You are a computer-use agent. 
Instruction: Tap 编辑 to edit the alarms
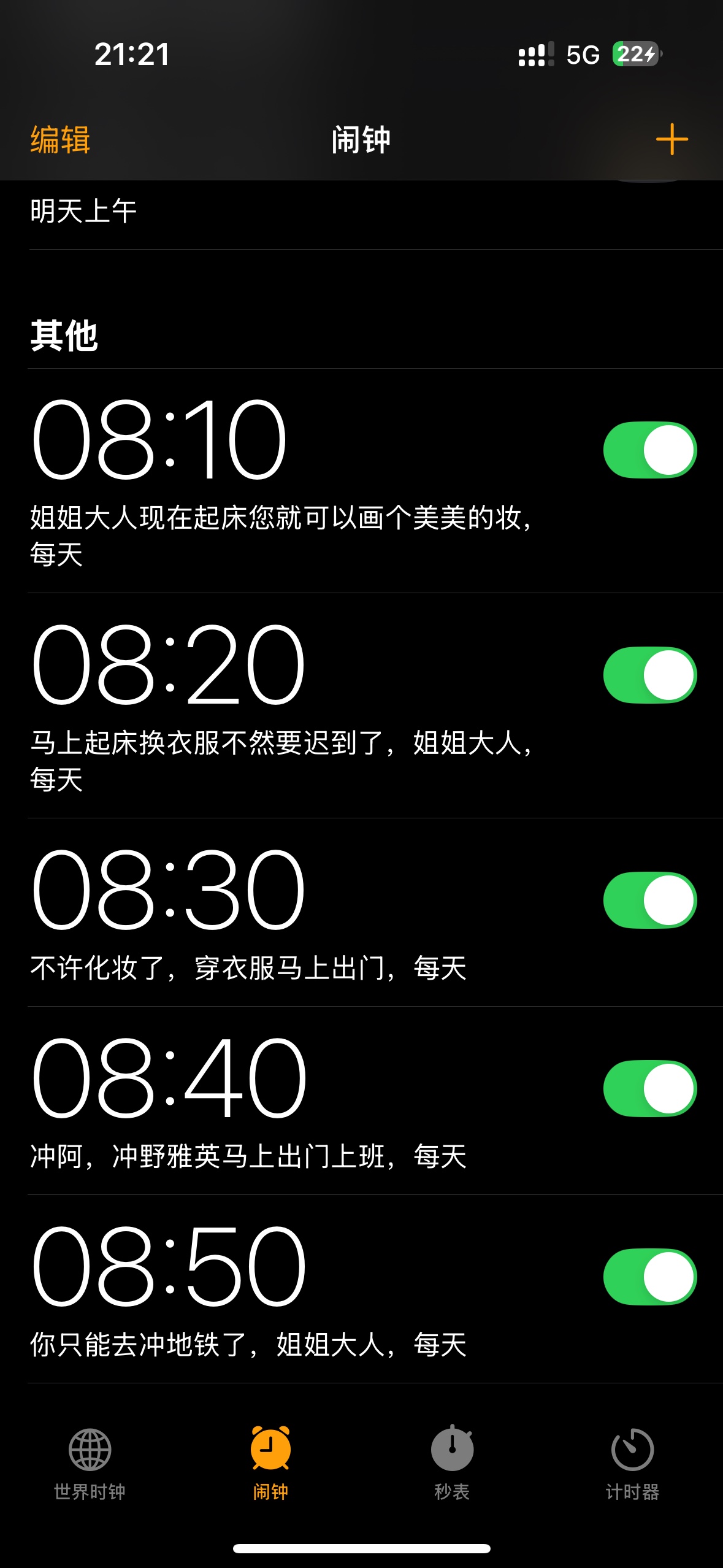coord(60,140)
